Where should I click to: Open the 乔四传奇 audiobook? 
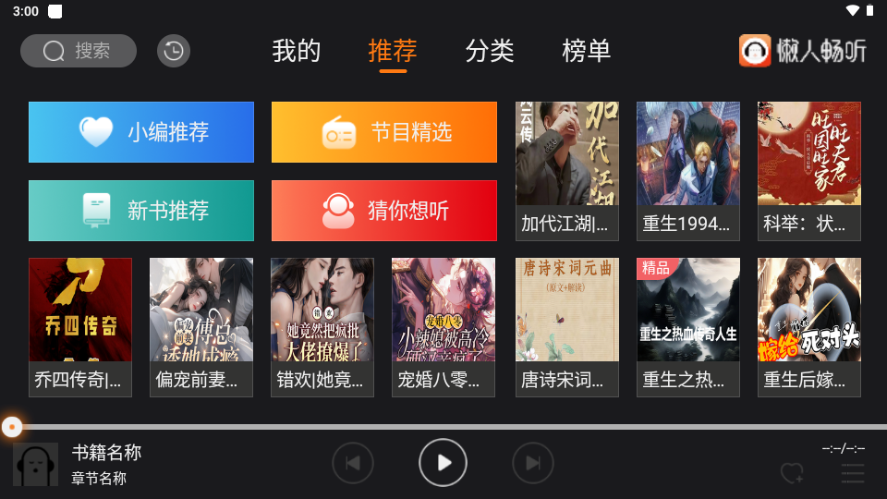point(80,326)
